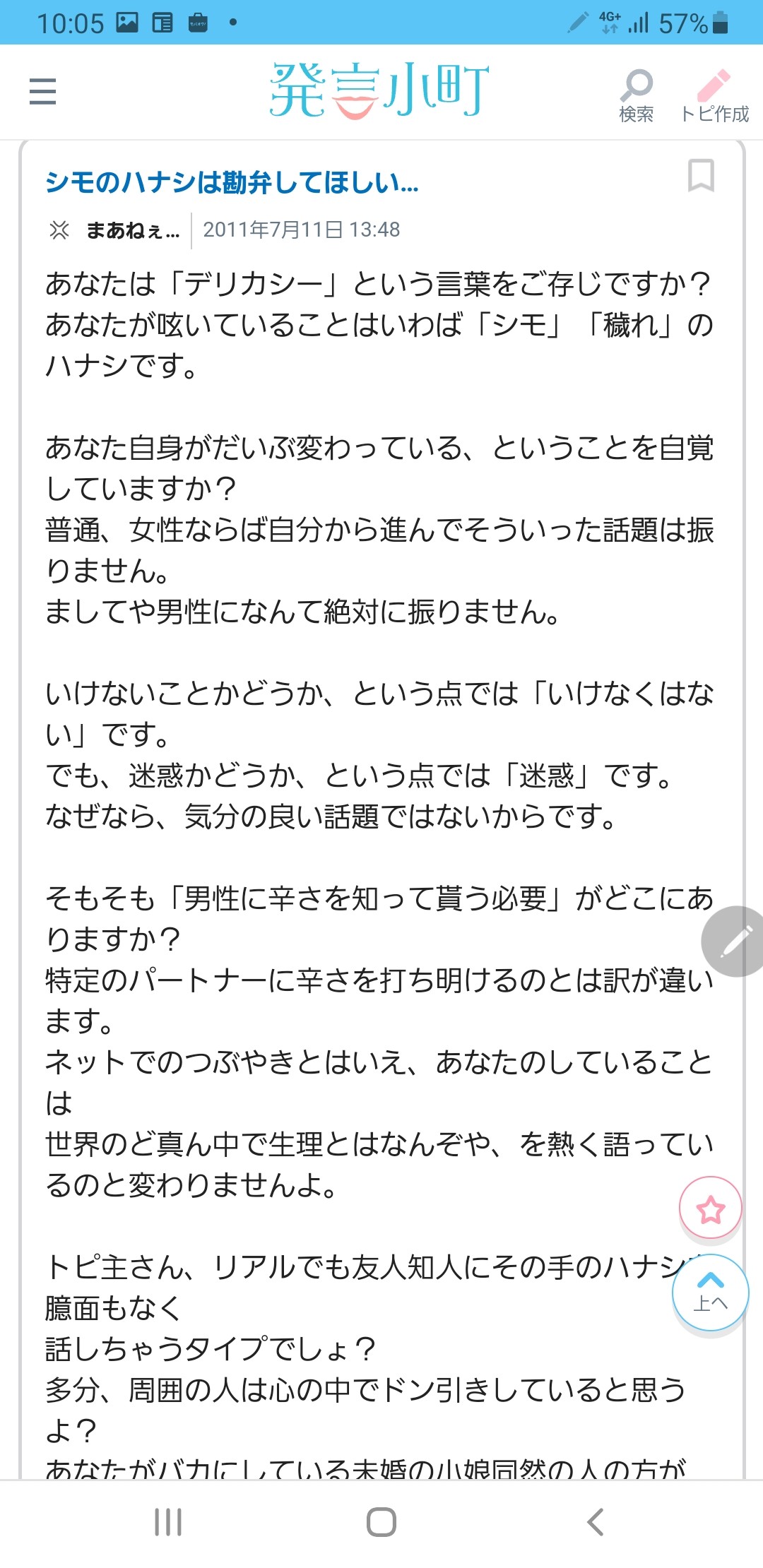Viewport: 763px width, 1568px height.
Task: Go to 発言小町 home via logo
Action: [379, 90]
